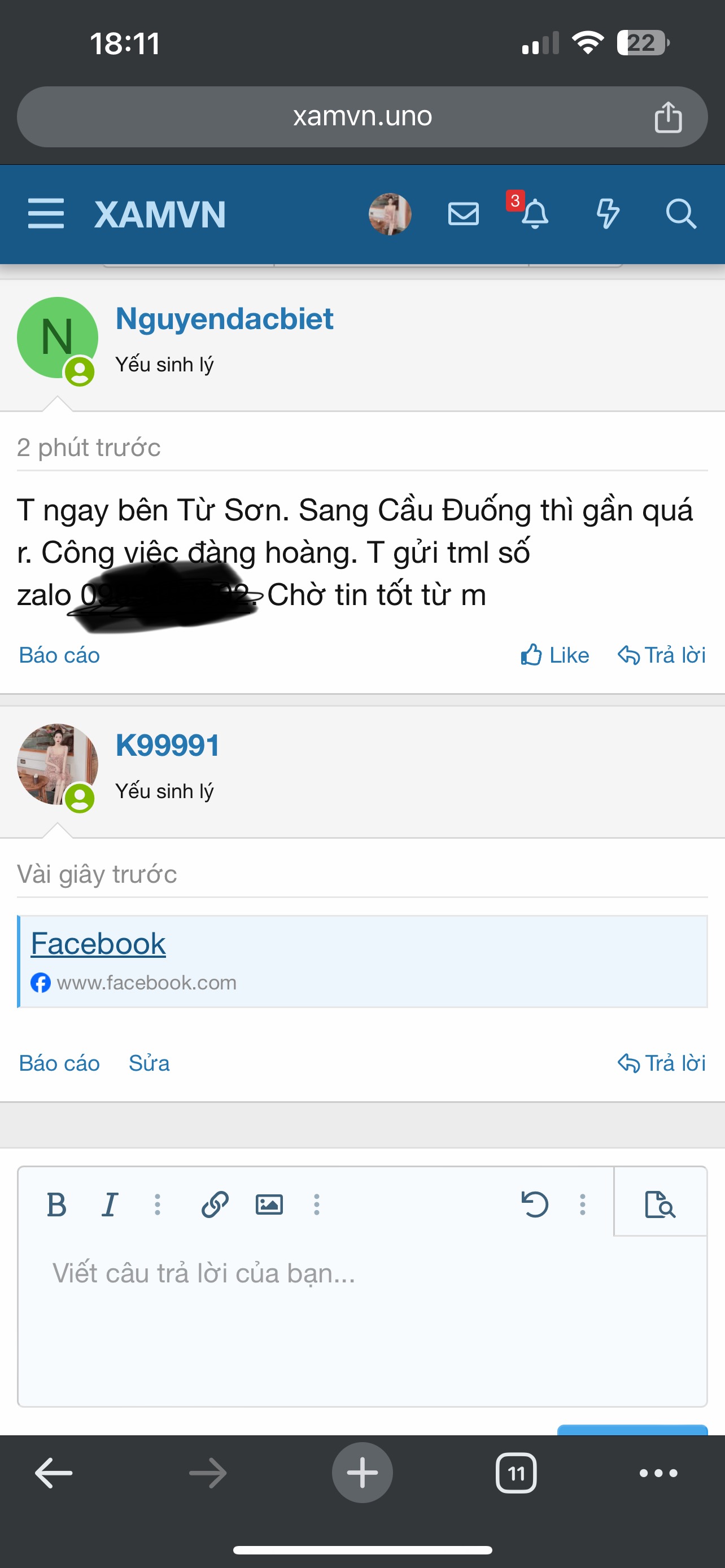Tap the share icon in address bar
The width and height of the screenshot is (725, 1568).
[668, 117]
